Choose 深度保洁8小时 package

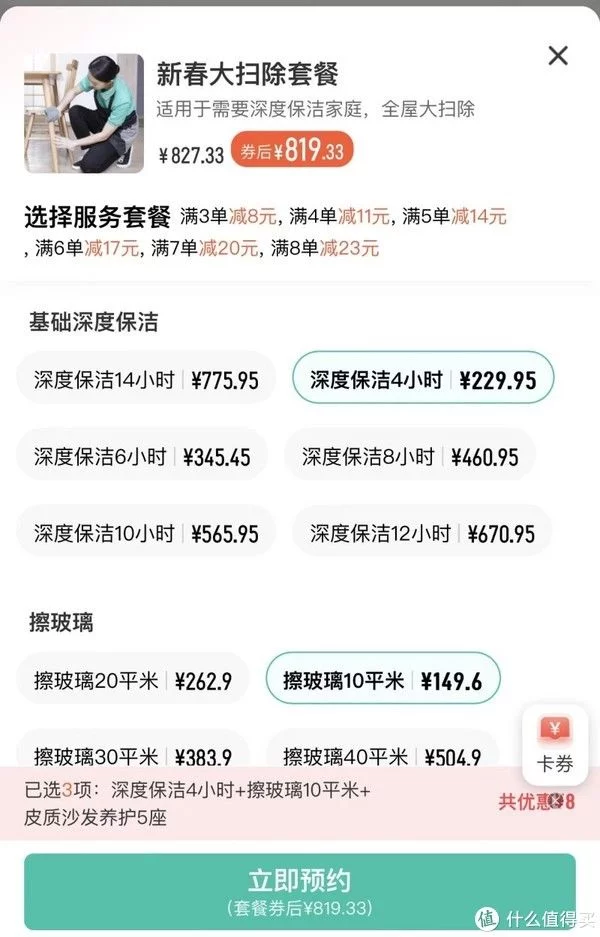pos(410,457)
